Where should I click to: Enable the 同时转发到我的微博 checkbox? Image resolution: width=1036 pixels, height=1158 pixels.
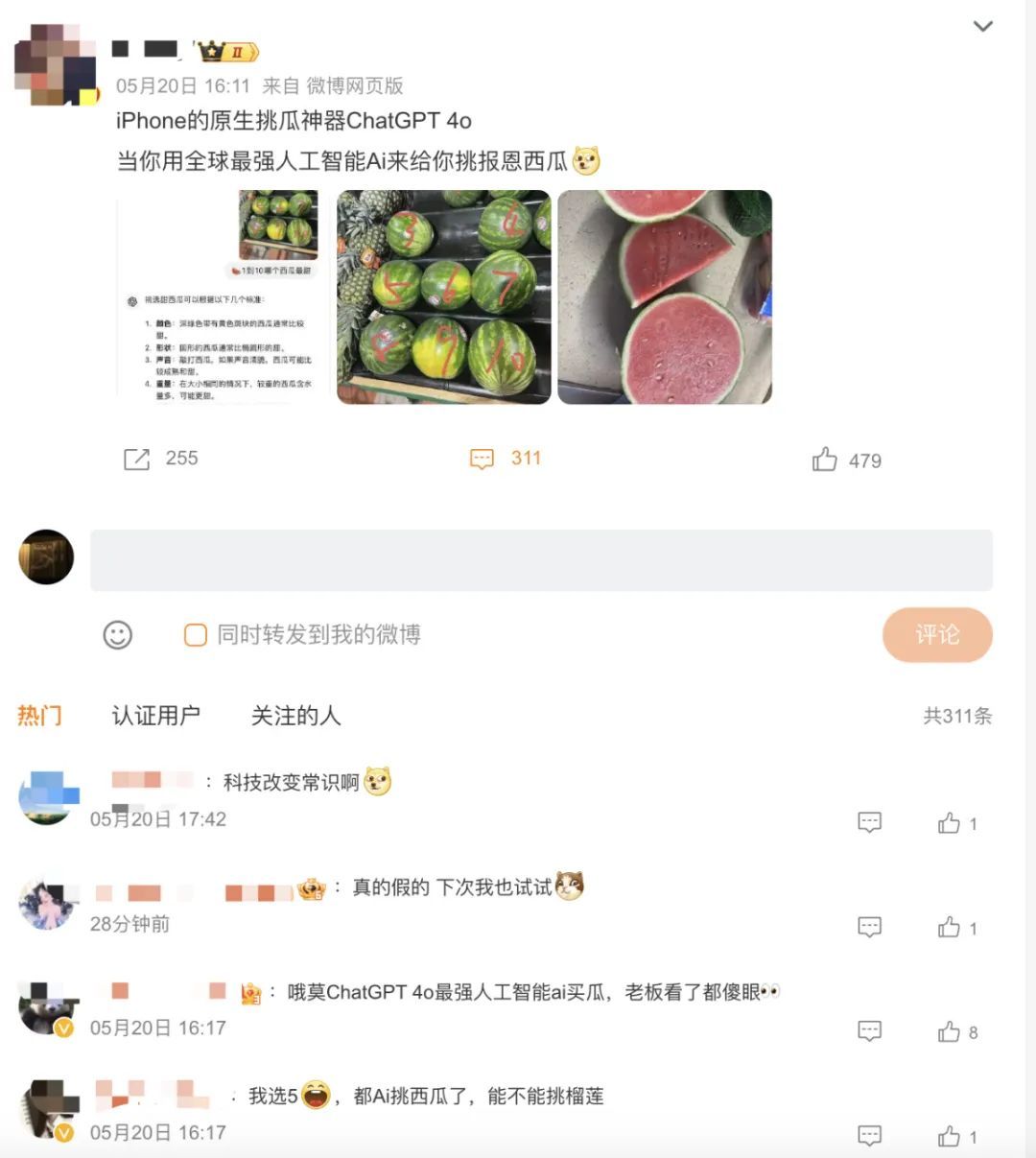tap(195, 635)
